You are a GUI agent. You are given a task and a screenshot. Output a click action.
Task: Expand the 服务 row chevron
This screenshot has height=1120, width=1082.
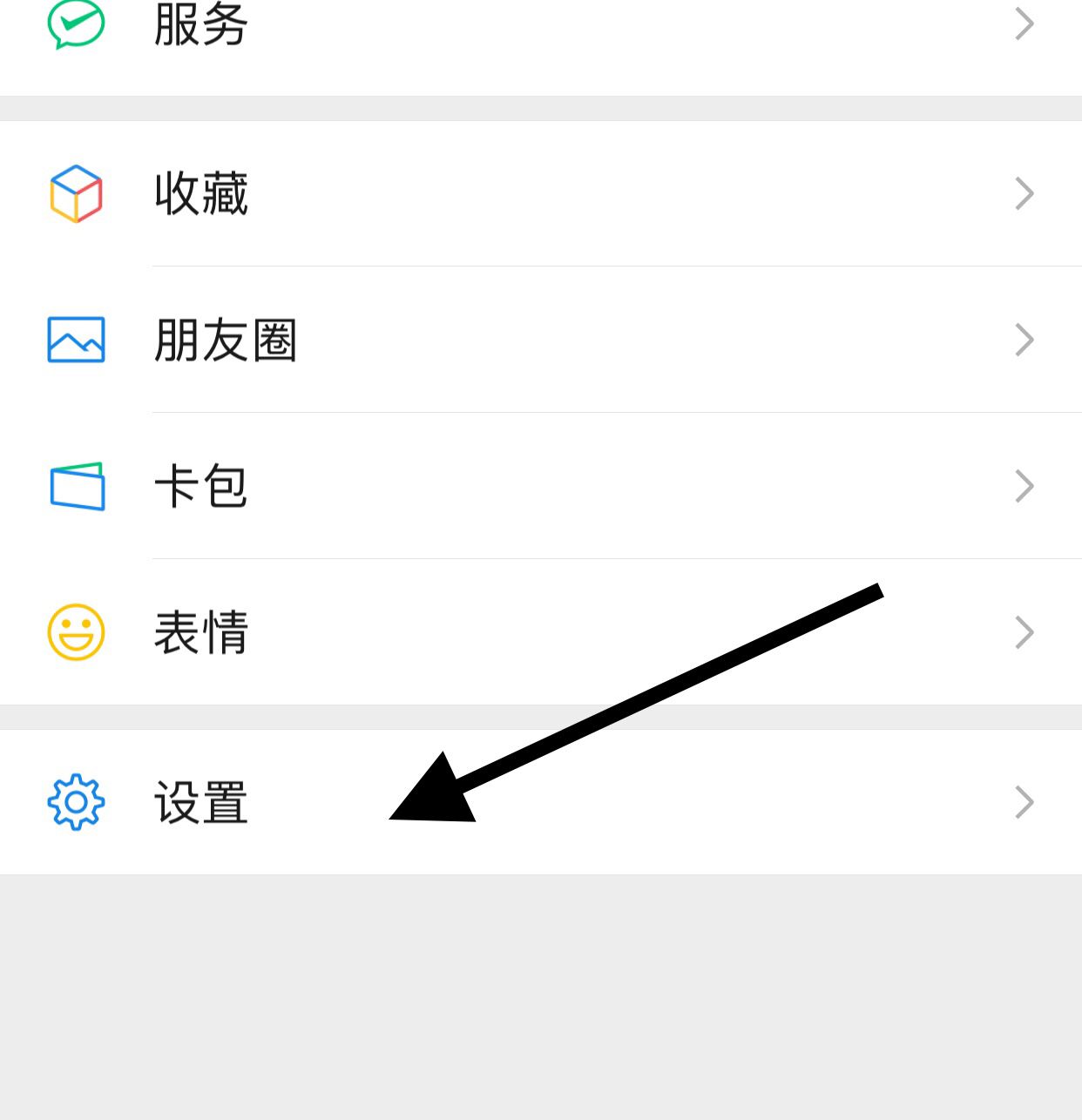(x=1025, y=24)
